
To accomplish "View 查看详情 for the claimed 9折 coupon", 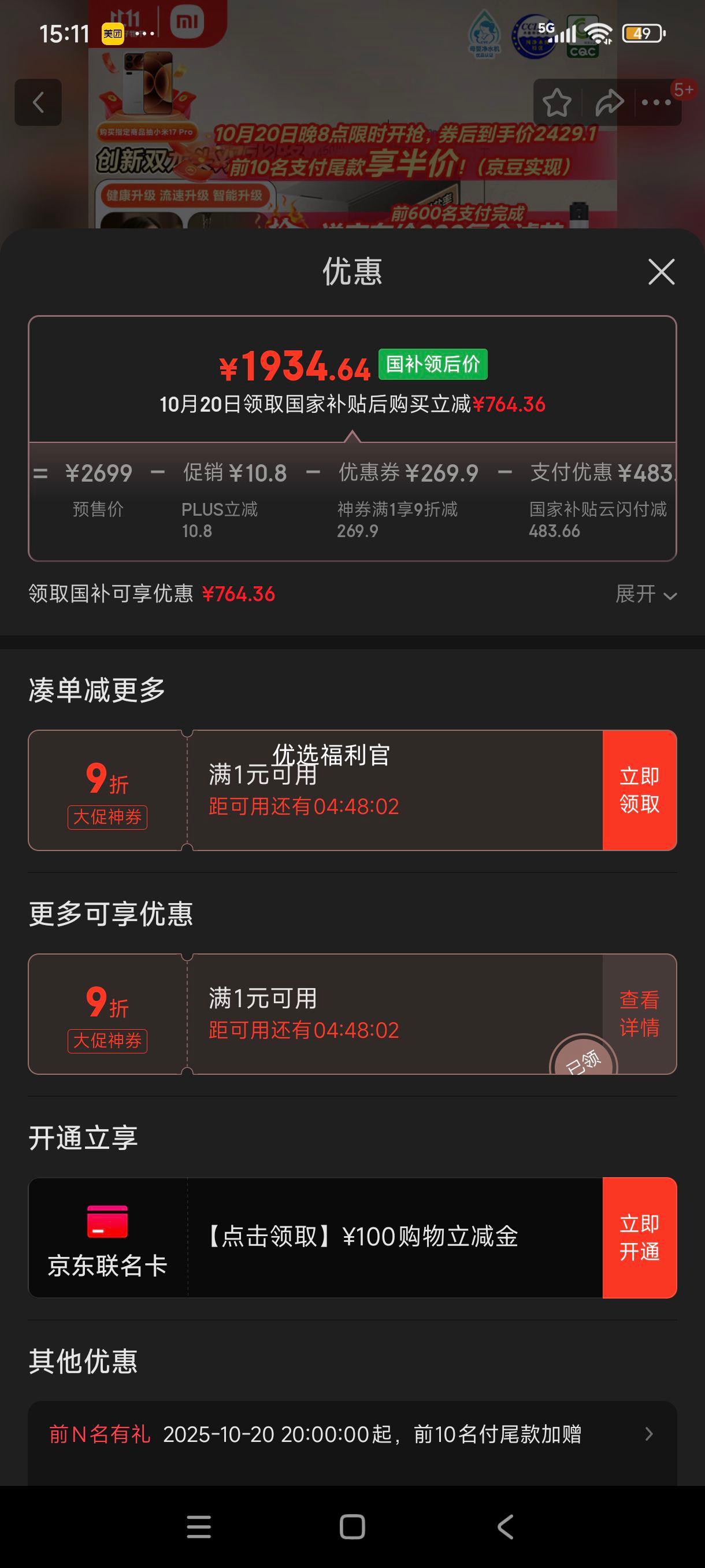I will pos(639,1014).
